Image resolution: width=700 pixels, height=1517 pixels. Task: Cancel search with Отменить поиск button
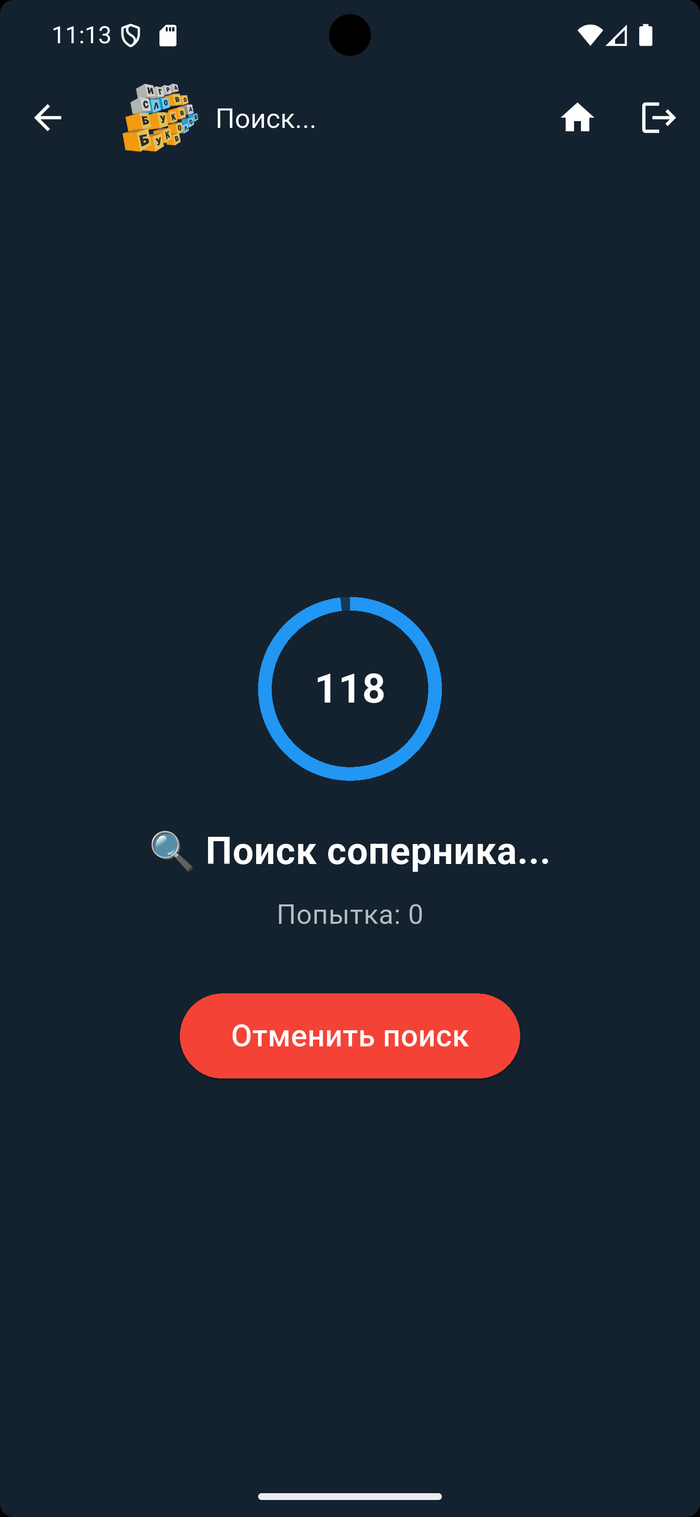(350, 1036)
